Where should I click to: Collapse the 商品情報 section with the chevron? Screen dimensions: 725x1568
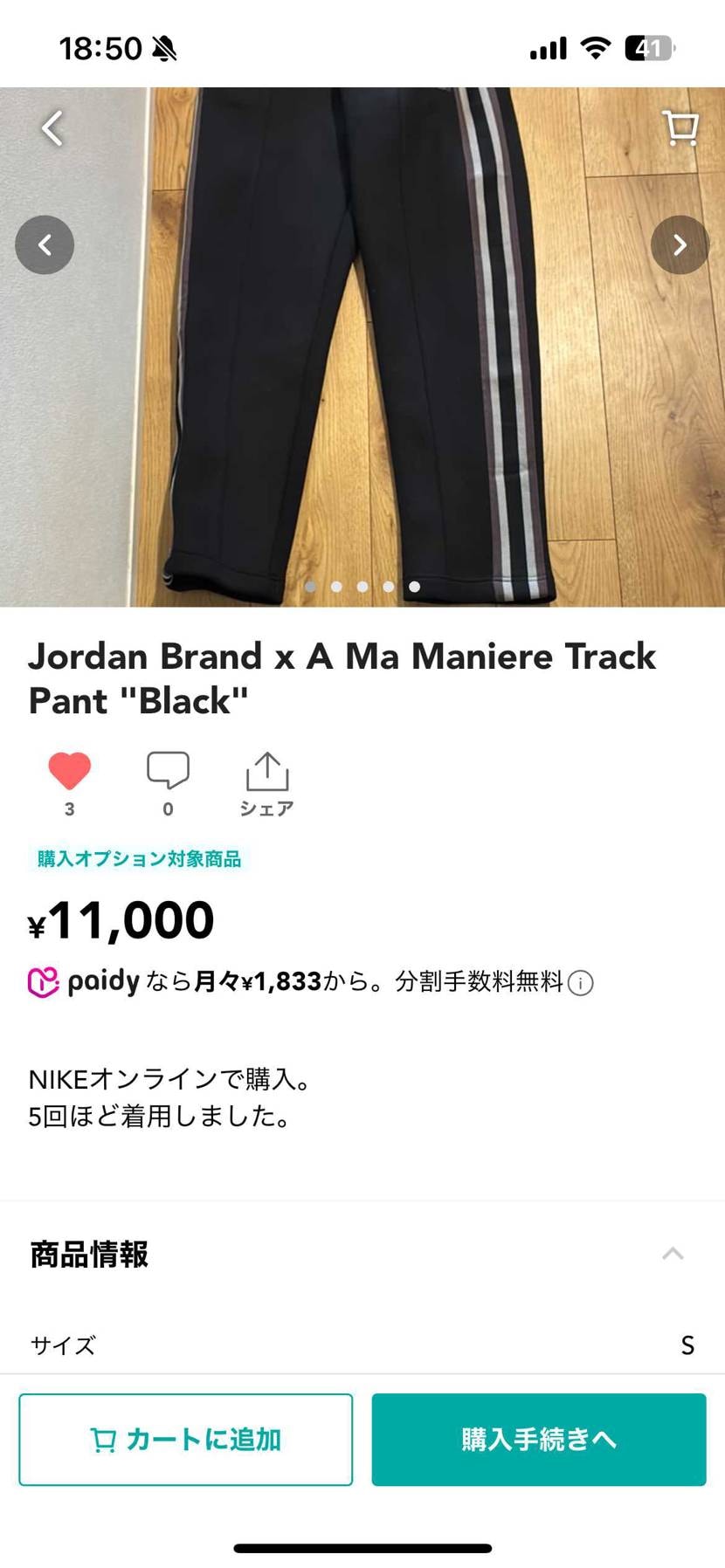tap(672, 1254)
